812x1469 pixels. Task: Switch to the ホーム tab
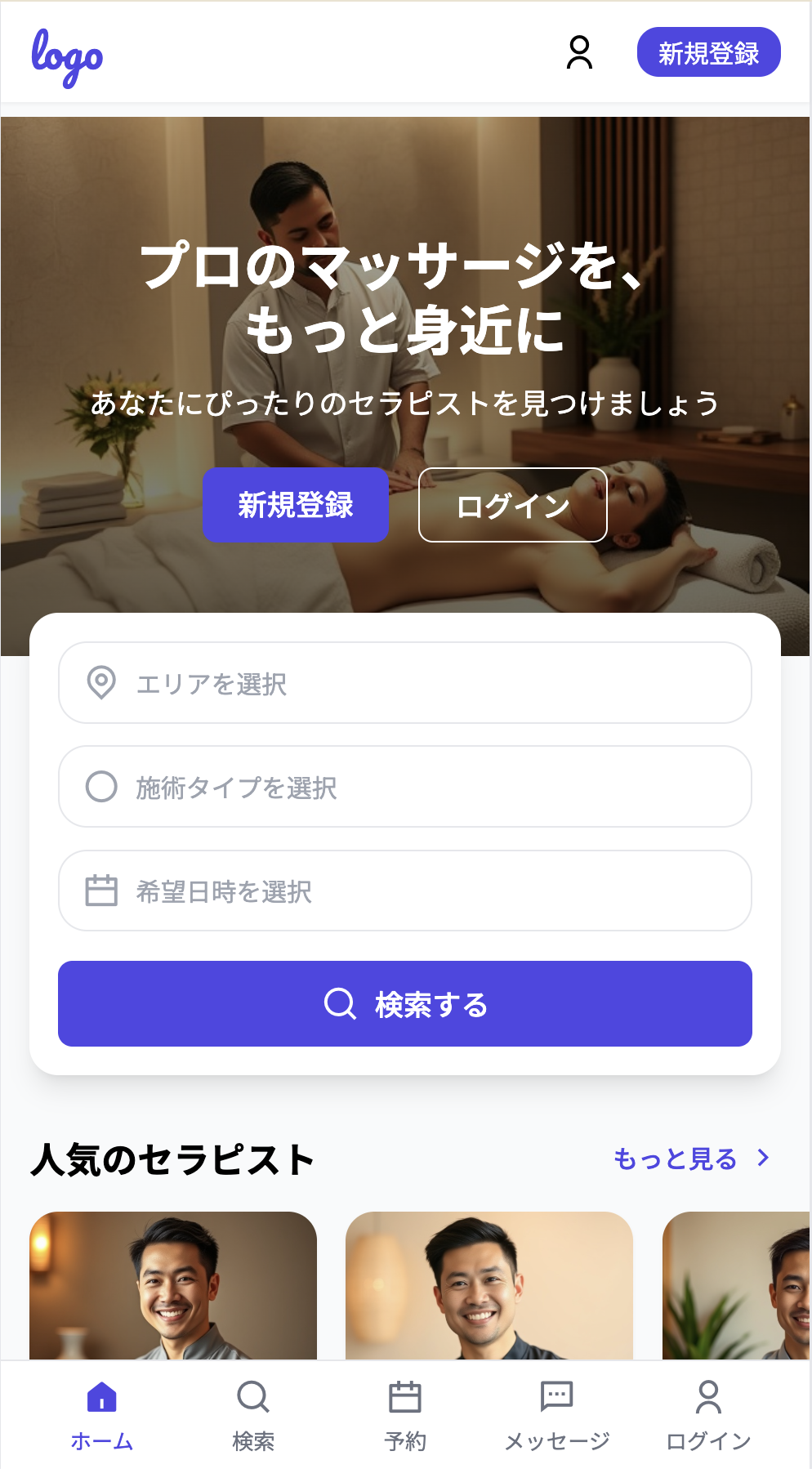101,1414
